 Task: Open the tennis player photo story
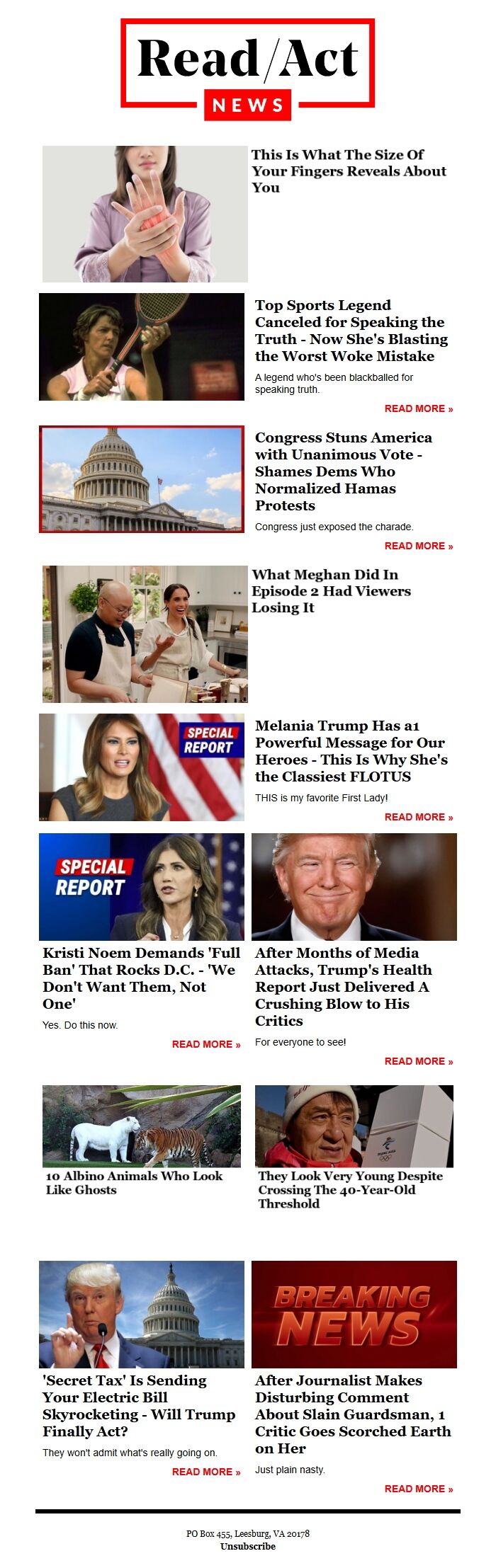[x=142, y=347]
